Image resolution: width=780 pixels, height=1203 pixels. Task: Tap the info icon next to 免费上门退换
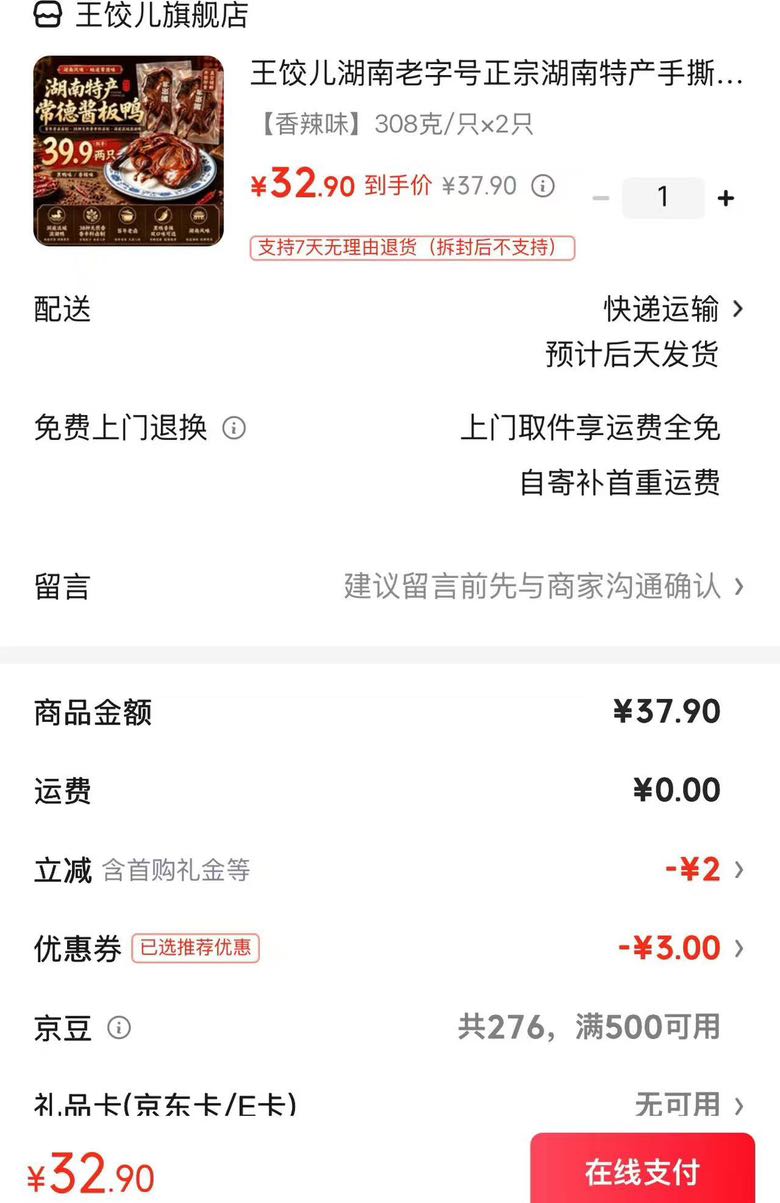(233, 428)
